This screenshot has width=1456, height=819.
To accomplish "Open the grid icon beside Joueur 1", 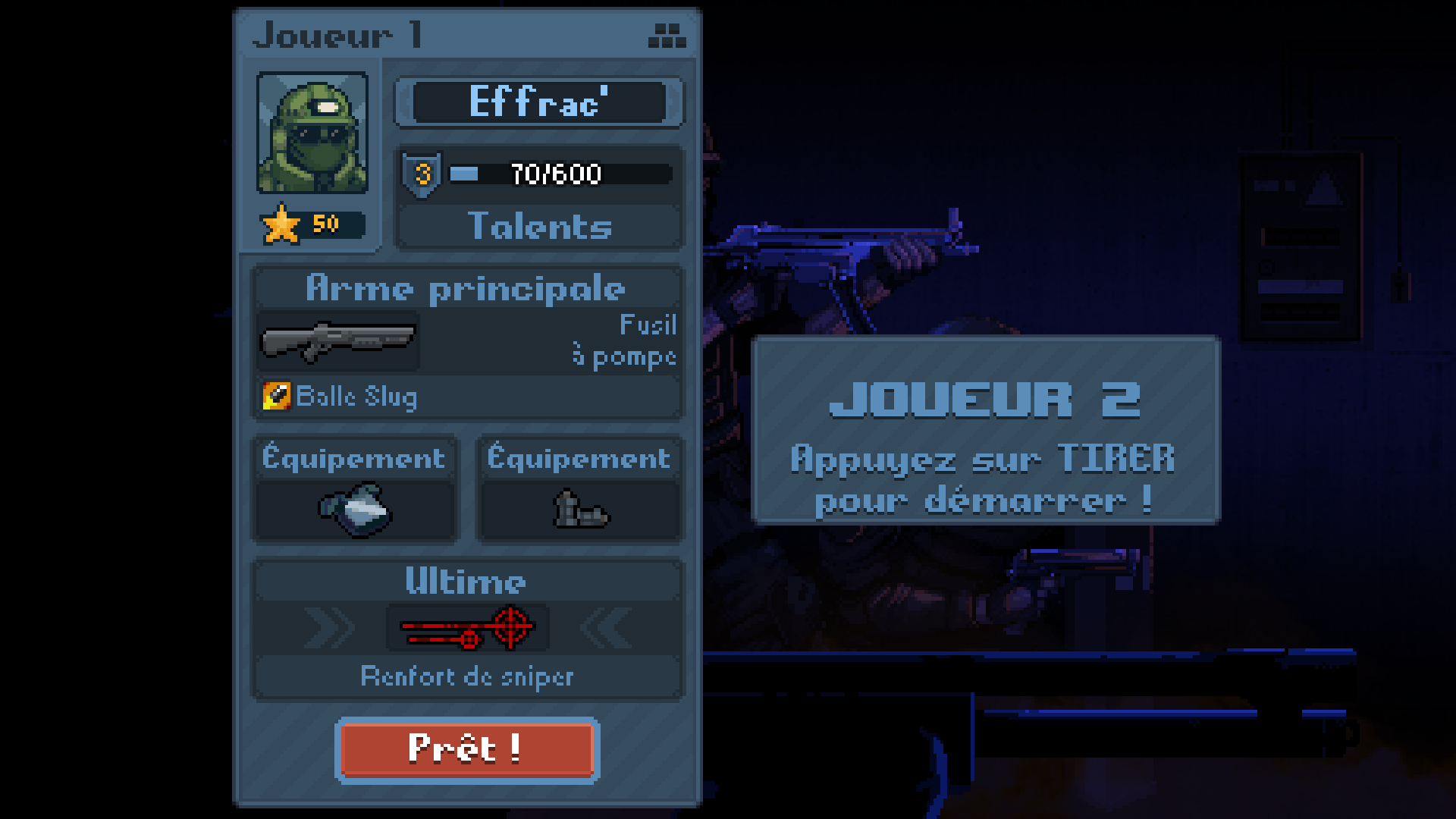I will pos(667,35).
